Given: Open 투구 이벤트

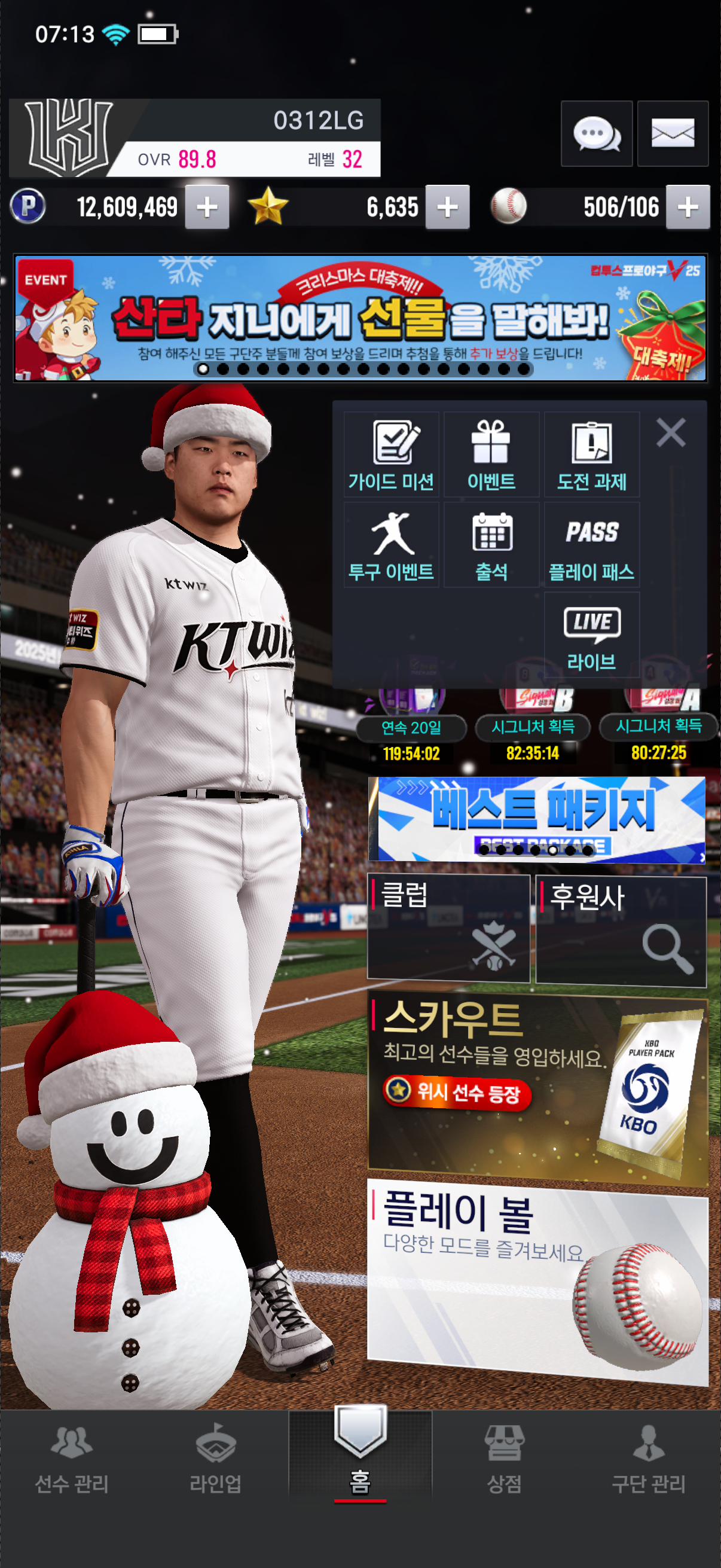Looking at the screenshot, I should (x=391, y=545).
